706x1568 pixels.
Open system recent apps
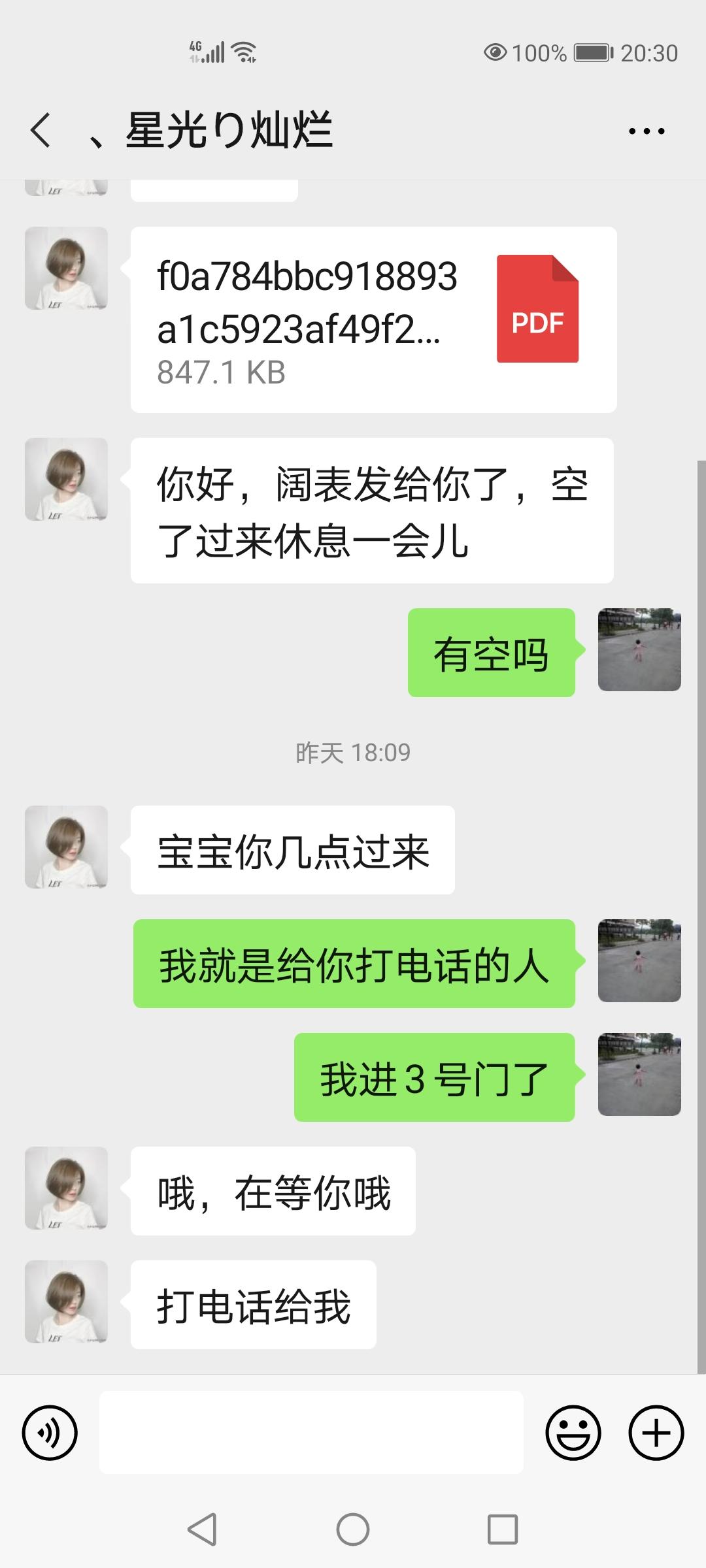(502, 1529)
